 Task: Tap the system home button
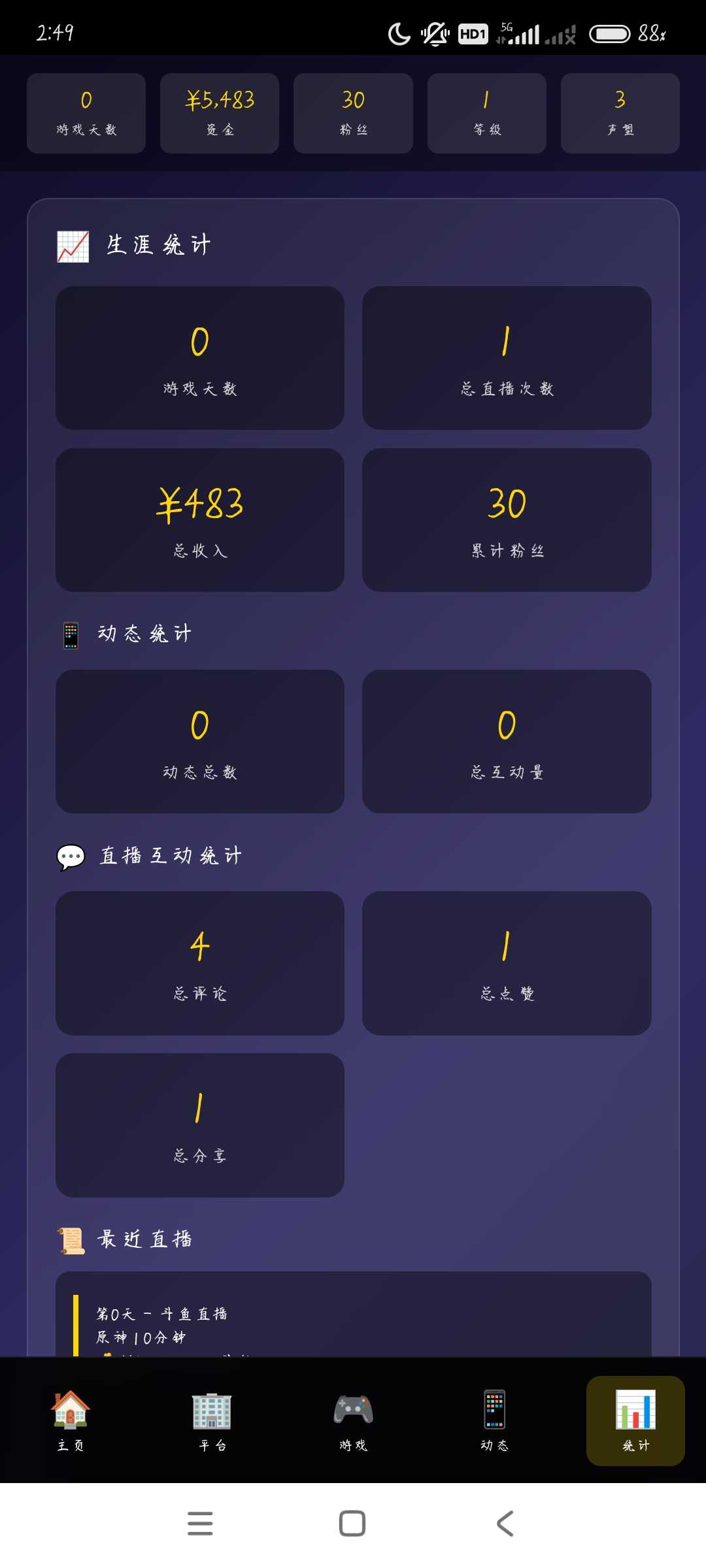(352, 1524)
